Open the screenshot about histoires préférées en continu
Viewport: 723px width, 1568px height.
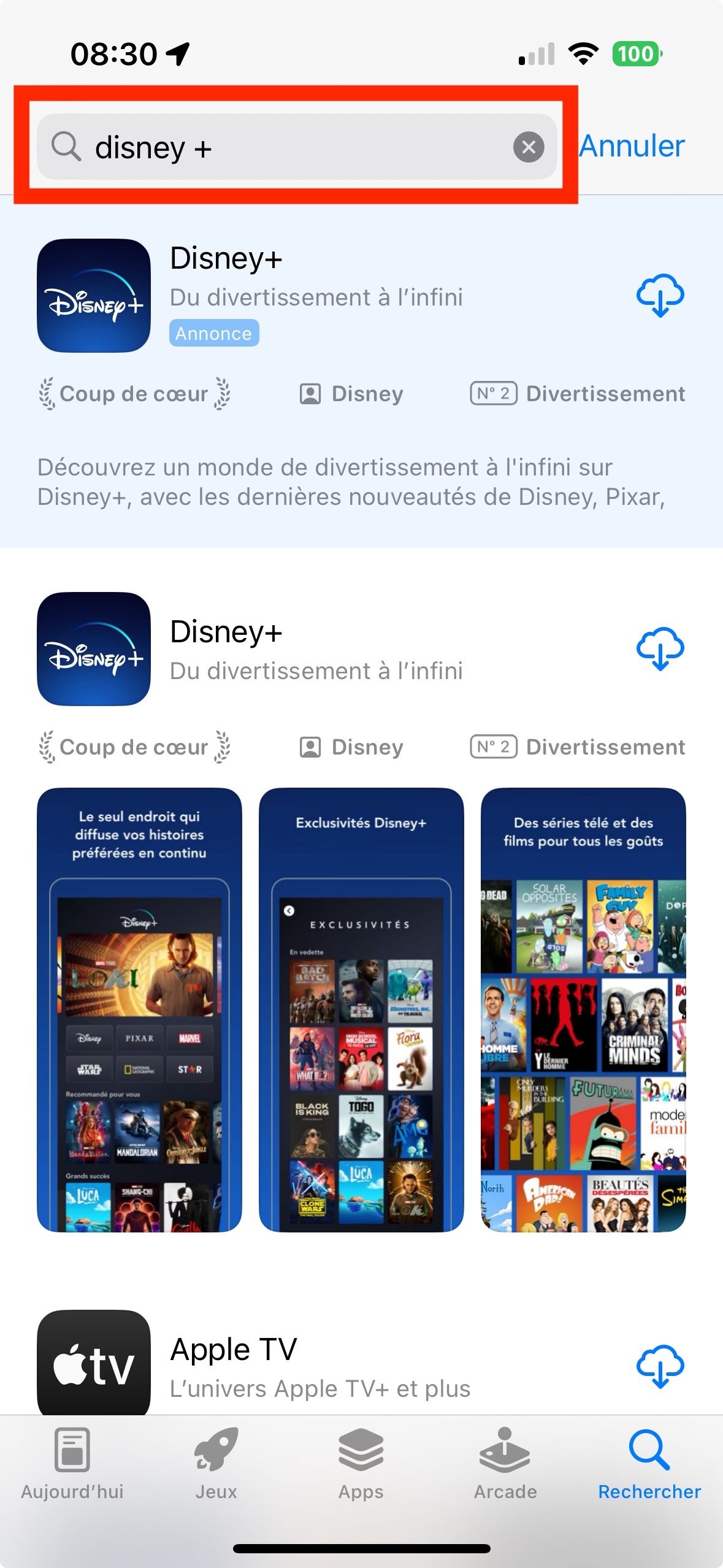tap(139, 1010)
